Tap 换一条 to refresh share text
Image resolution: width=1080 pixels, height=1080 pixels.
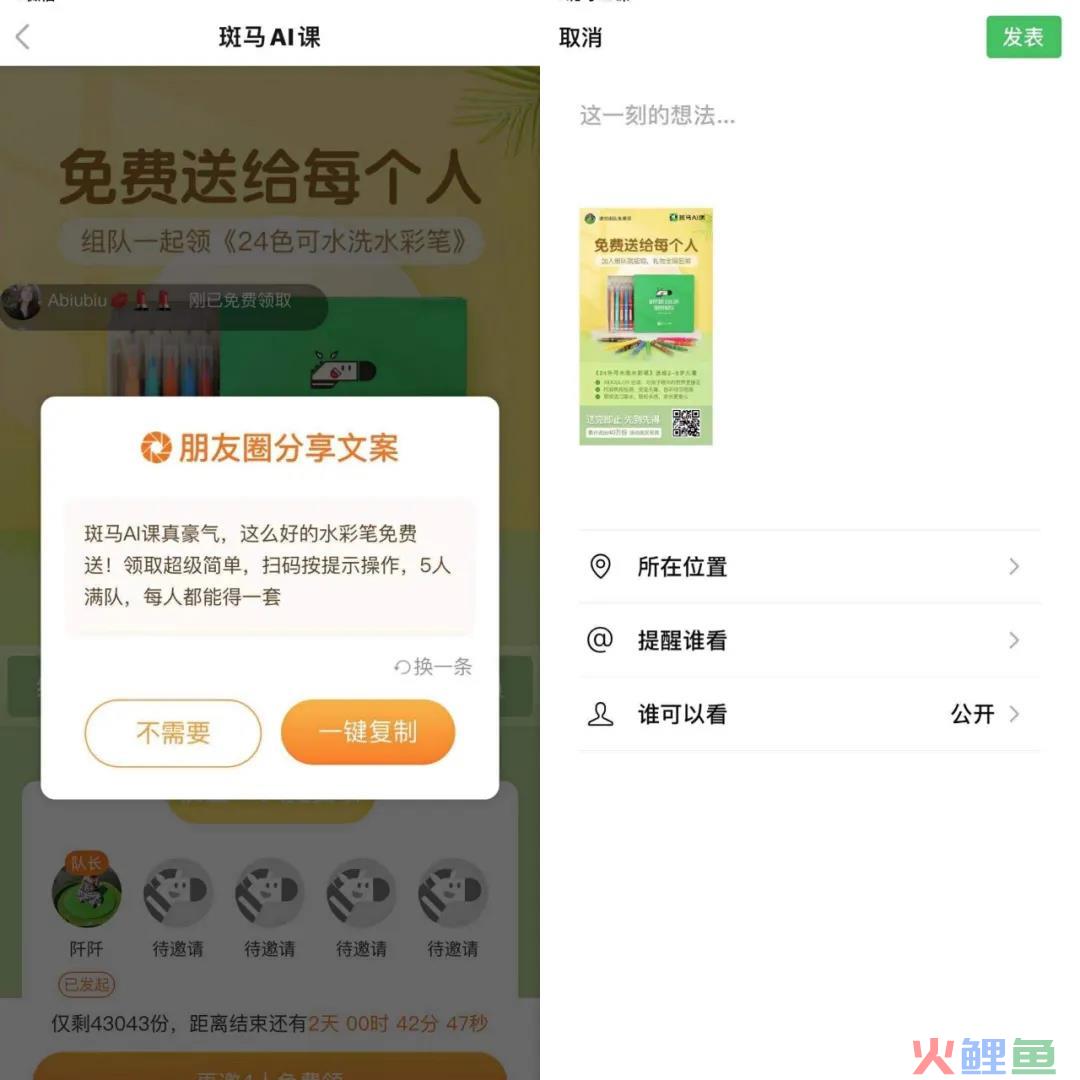tap(433, 667)
